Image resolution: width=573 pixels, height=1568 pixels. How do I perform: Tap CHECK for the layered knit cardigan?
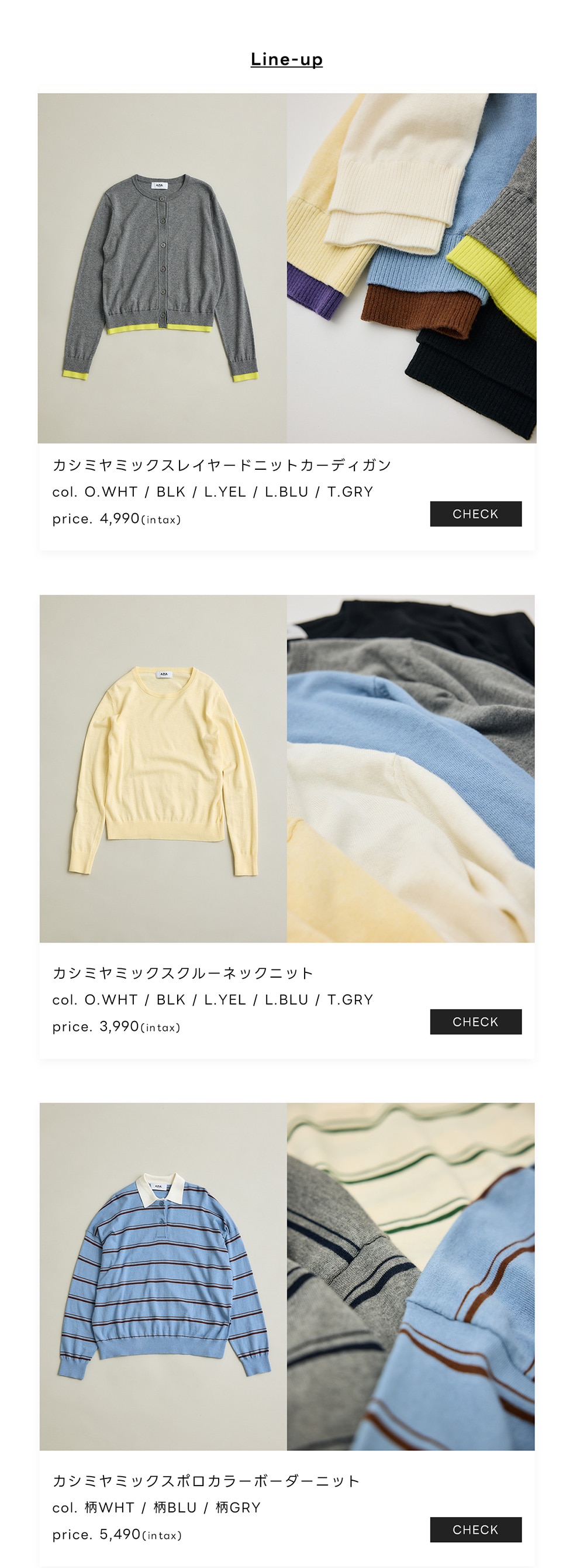point(475,514)
